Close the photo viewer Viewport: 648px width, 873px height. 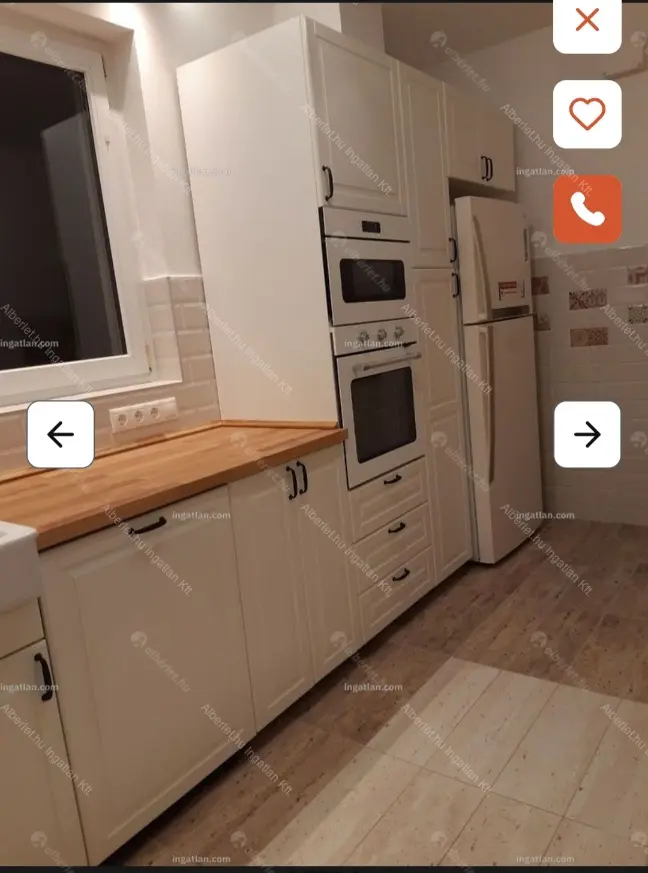[x=587, y=20]
